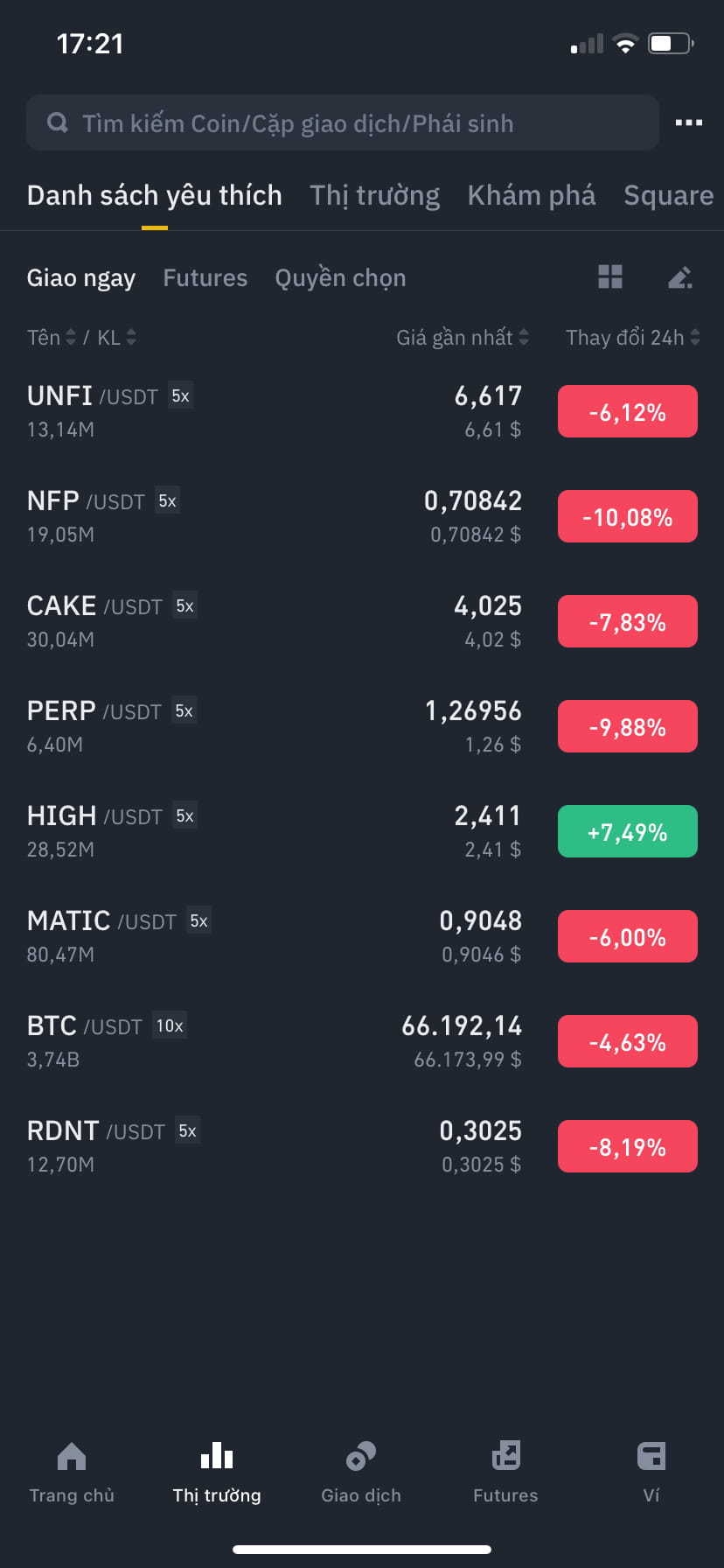Image resolution: width=724 pixels, height=1568 pixels.
Task: Open the Ví wallet icon
Action: [x=651, y=1455]
